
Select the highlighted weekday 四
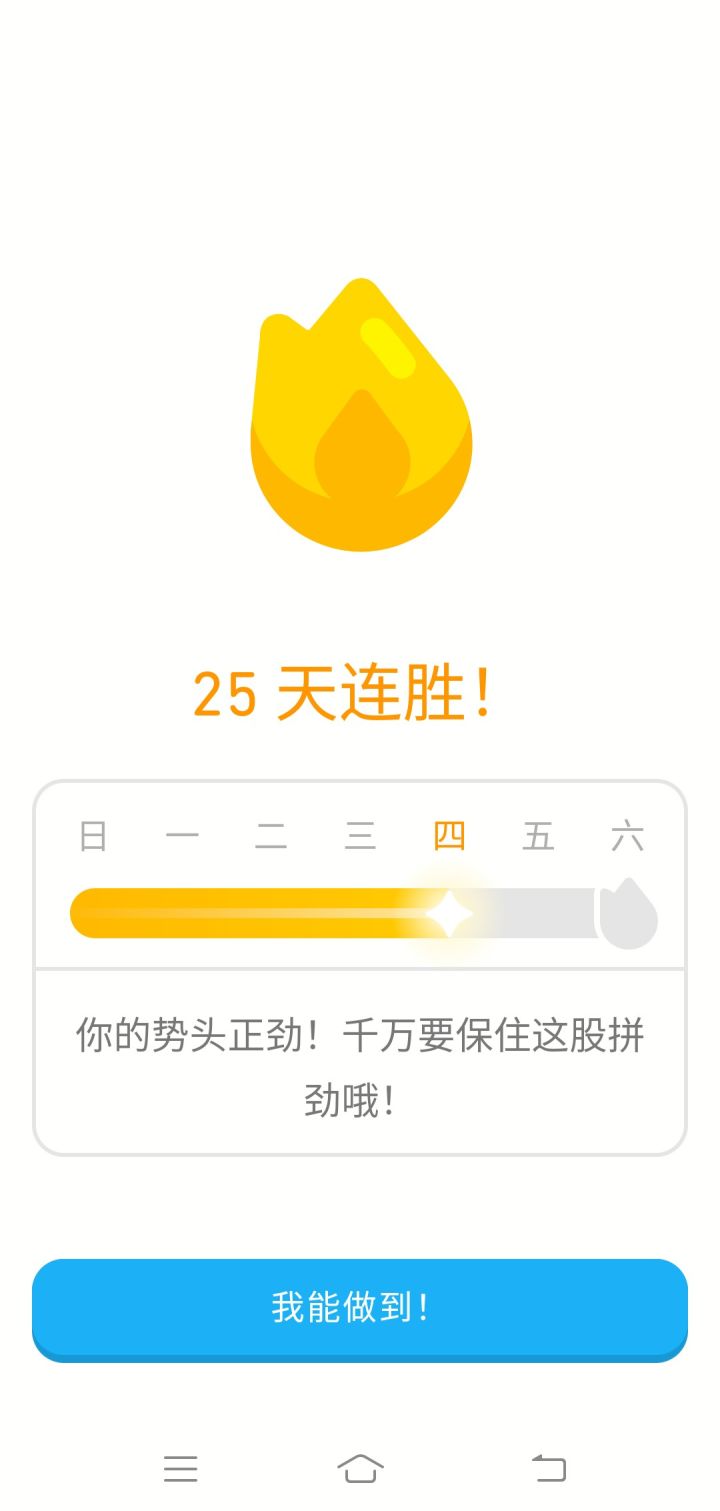coord(450,836)
